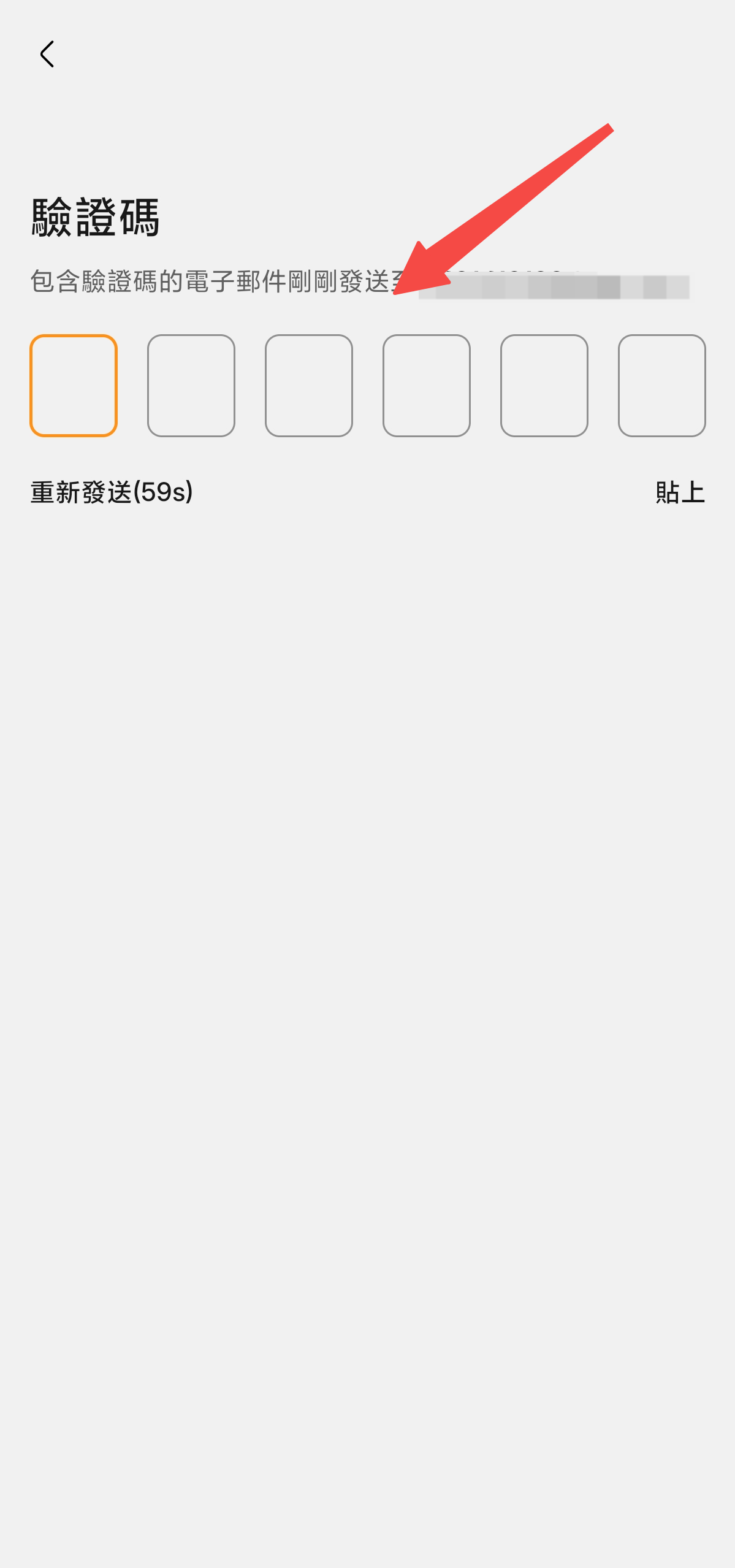Focus the sixth verification code box

click(662, 386)
